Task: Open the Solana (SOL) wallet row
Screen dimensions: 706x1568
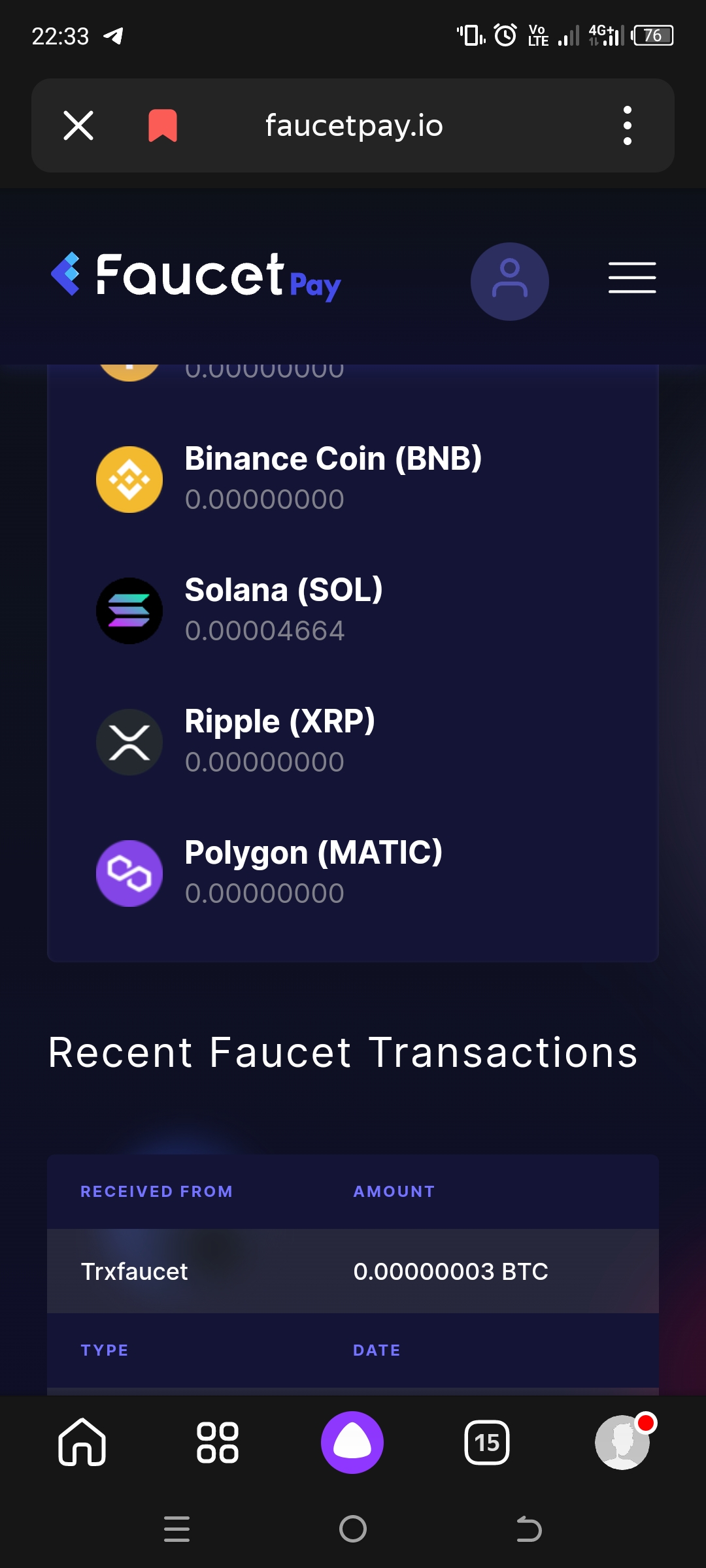Action: [x=353, y=610]
